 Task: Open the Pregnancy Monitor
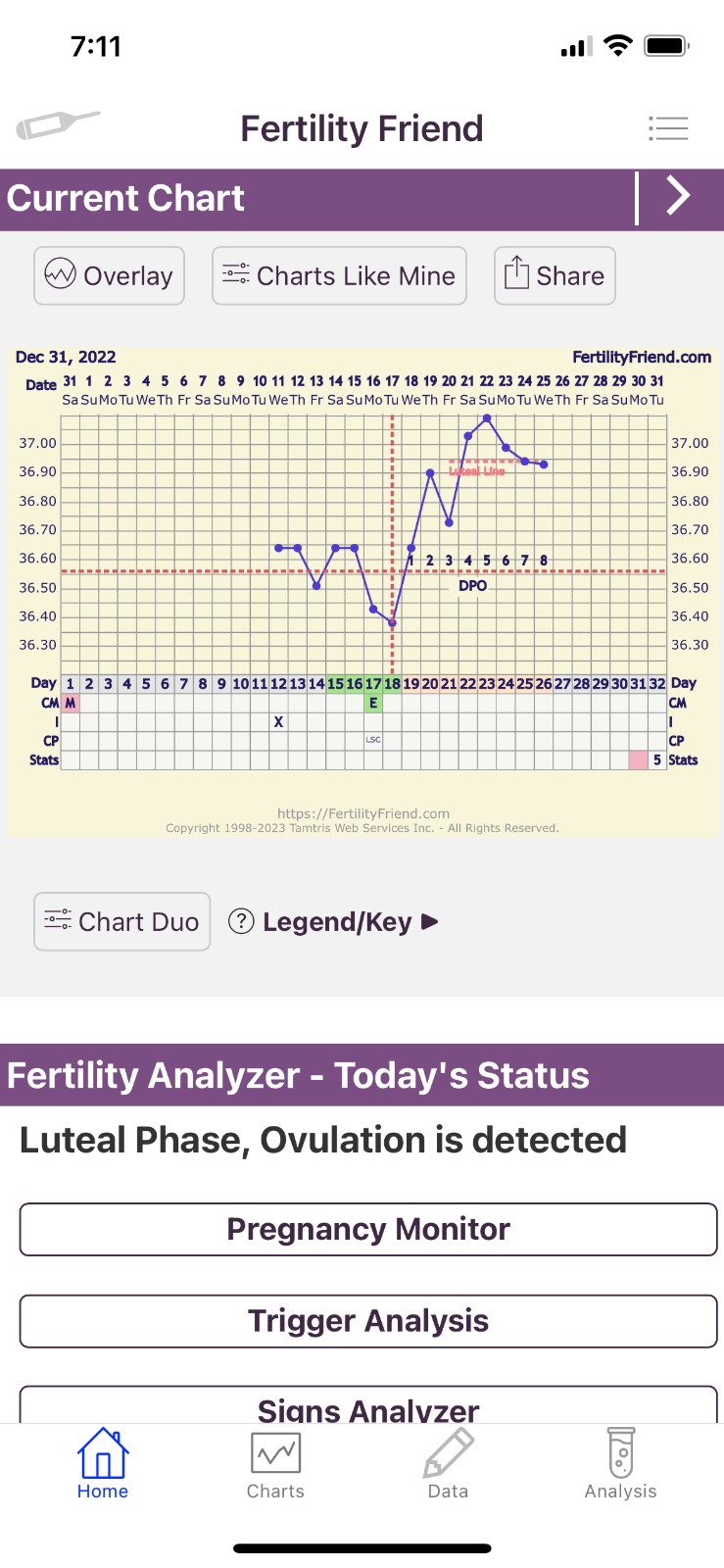(368, 1229)
